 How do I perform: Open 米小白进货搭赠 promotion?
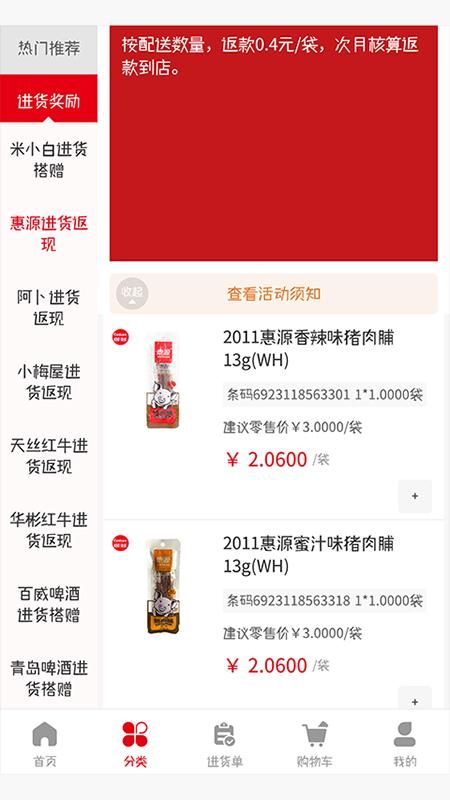point(48,160)
